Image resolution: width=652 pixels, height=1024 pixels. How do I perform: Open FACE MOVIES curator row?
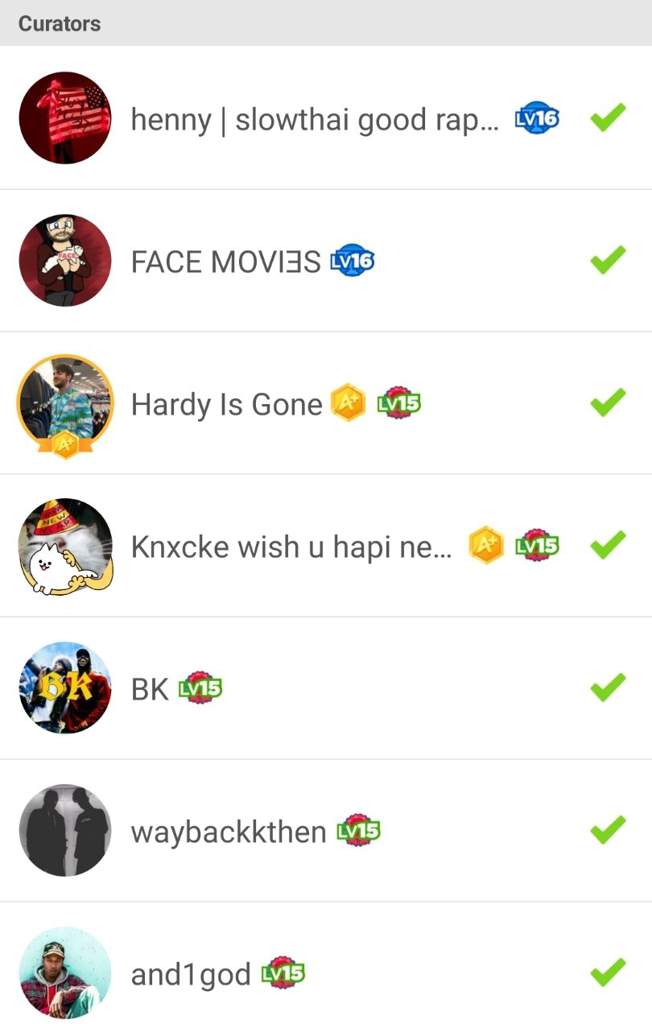[226, 261]
